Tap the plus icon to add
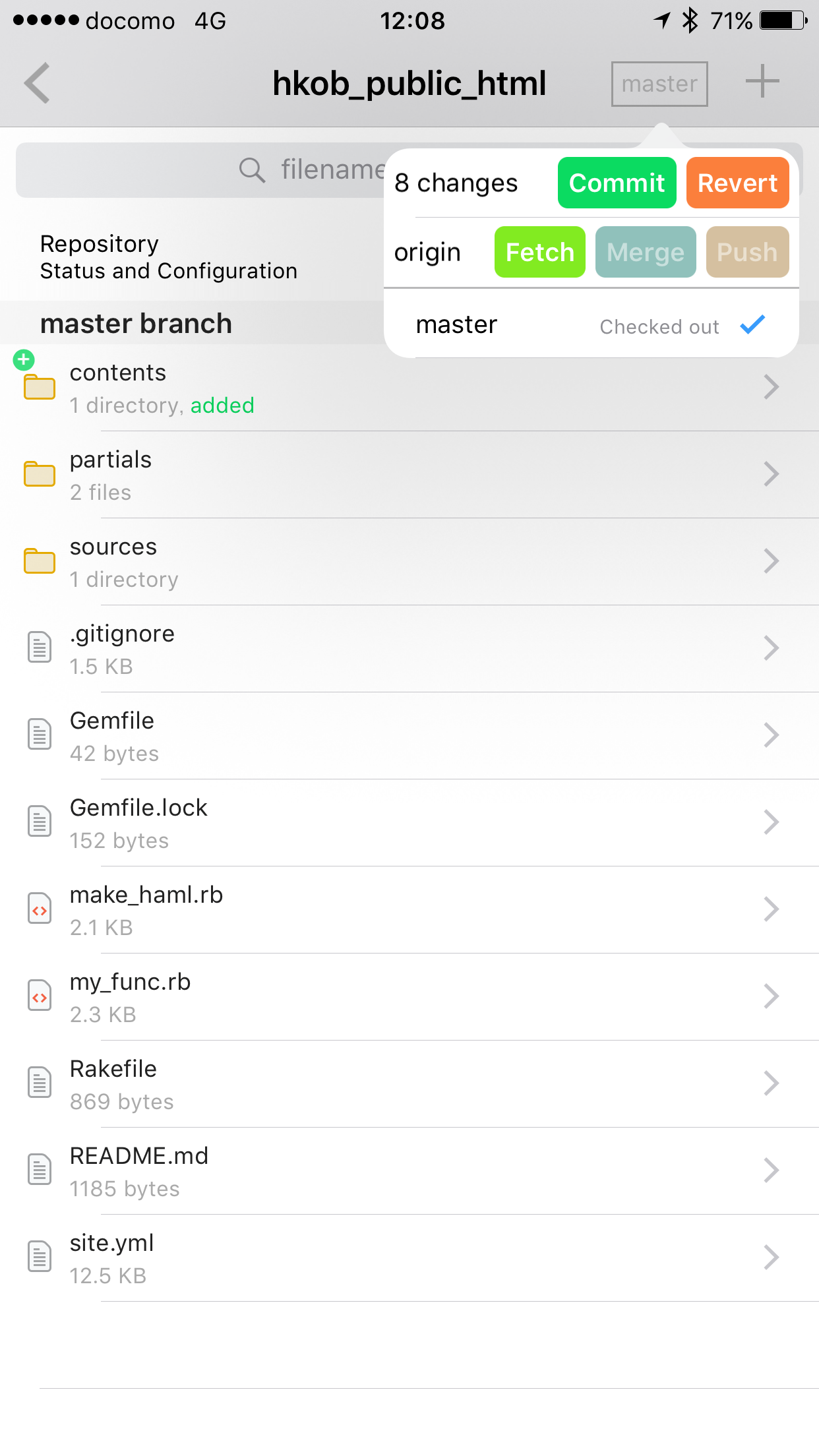The image size is (819, 1456). click(762, 82)
